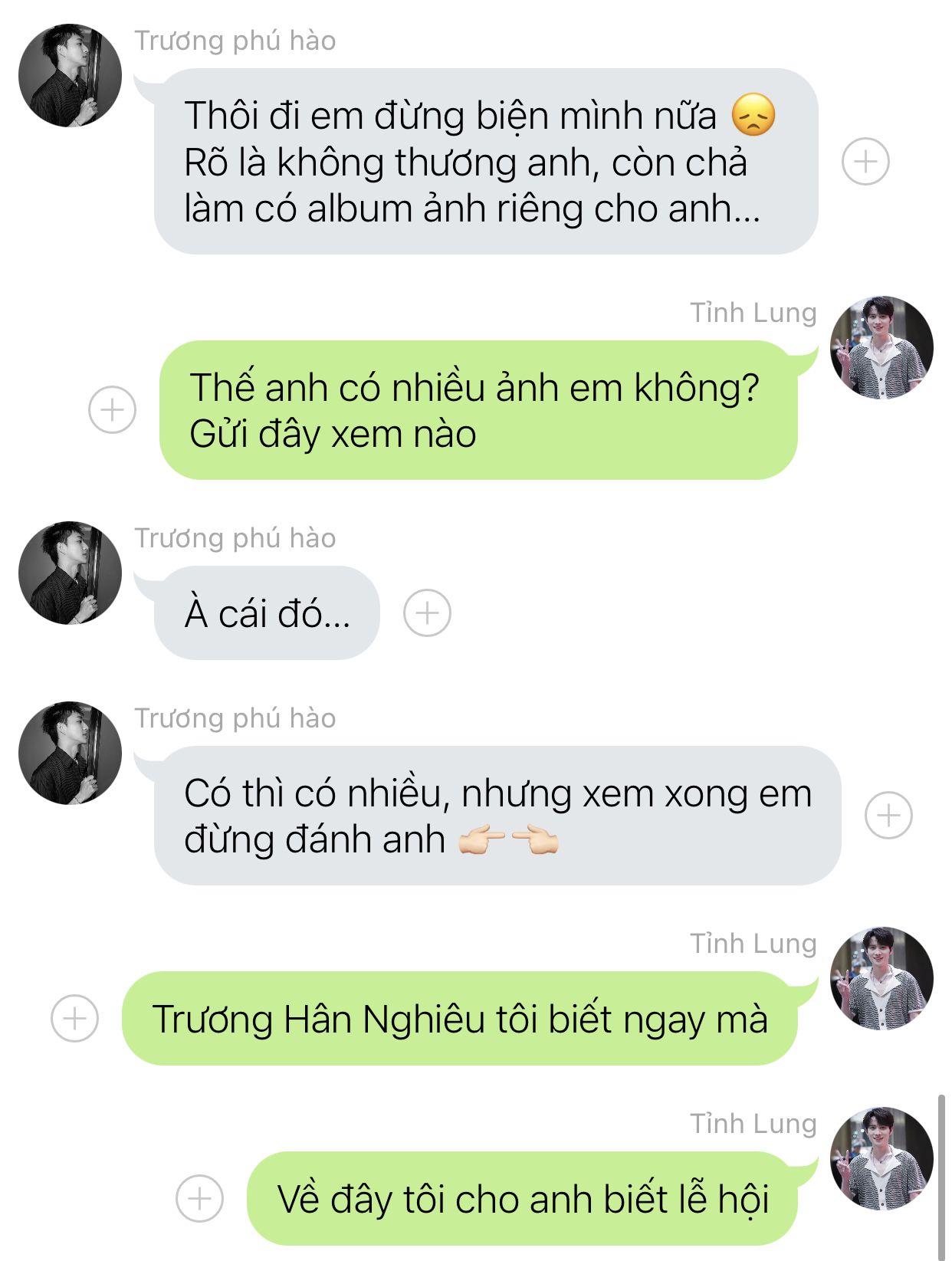Open Tỉnh Lung's avatar beside 'Gửi đây xem nào'

[881, 347]
